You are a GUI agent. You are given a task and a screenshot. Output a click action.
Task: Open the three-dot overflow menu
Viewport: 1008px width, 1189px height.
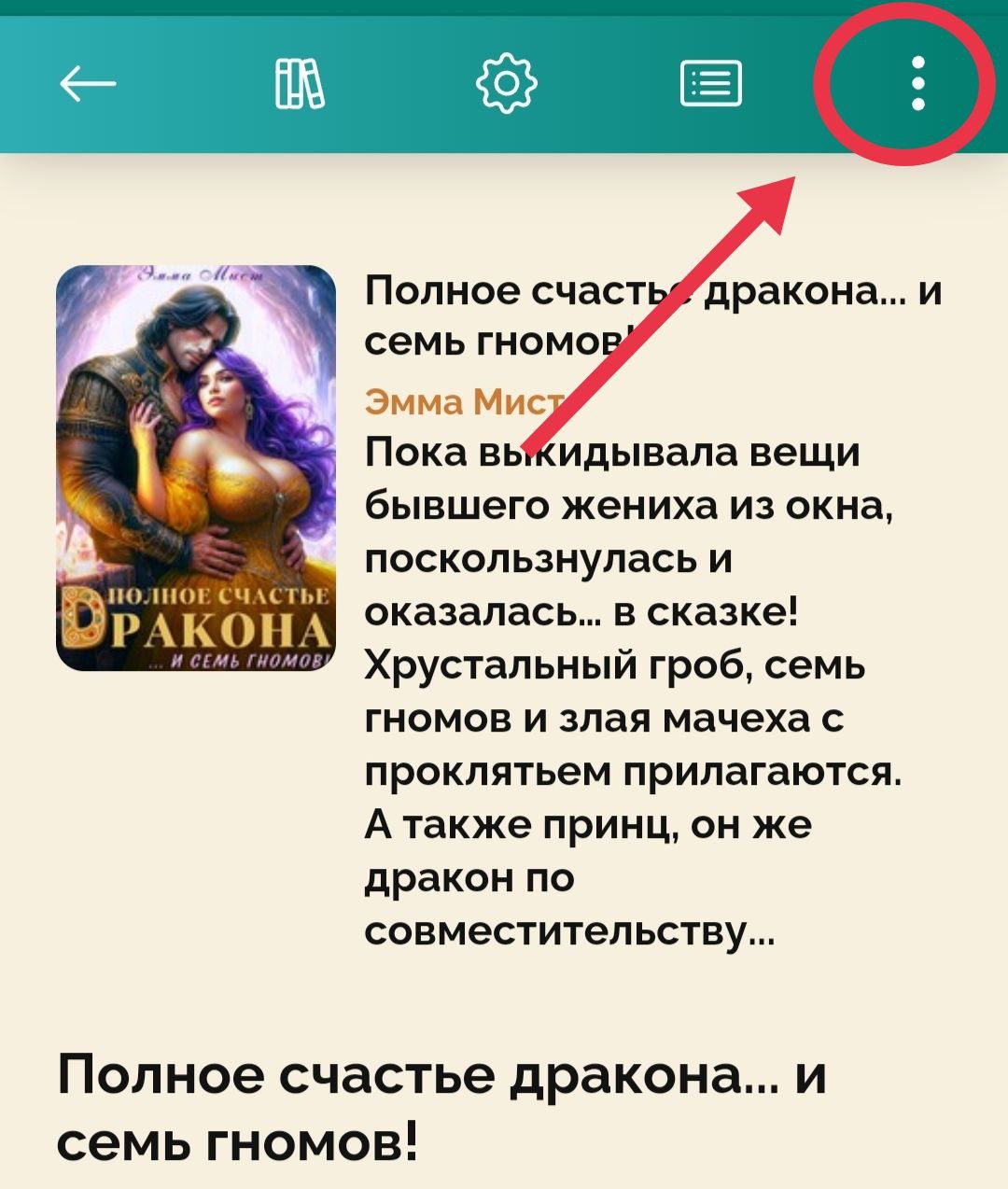918,85
